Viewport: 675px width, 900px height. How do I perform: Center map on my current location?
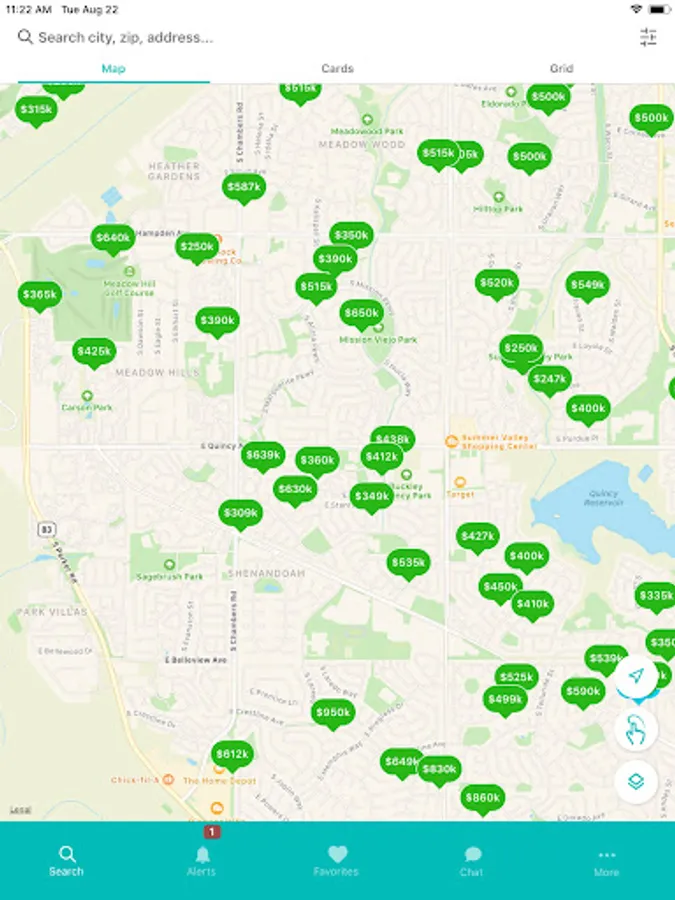click(636, 676)
